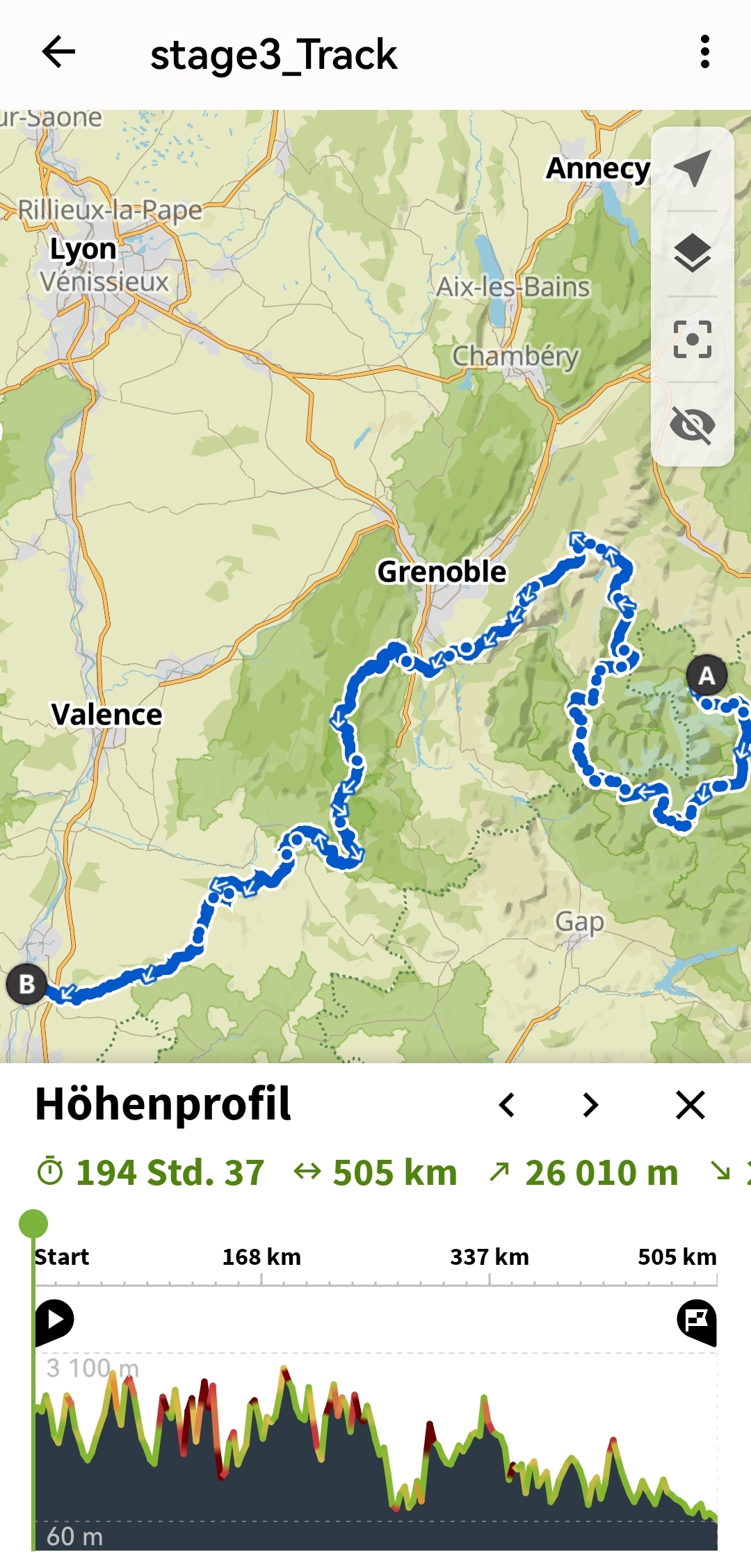Open the map layers selector

click(x=693, y=254)
